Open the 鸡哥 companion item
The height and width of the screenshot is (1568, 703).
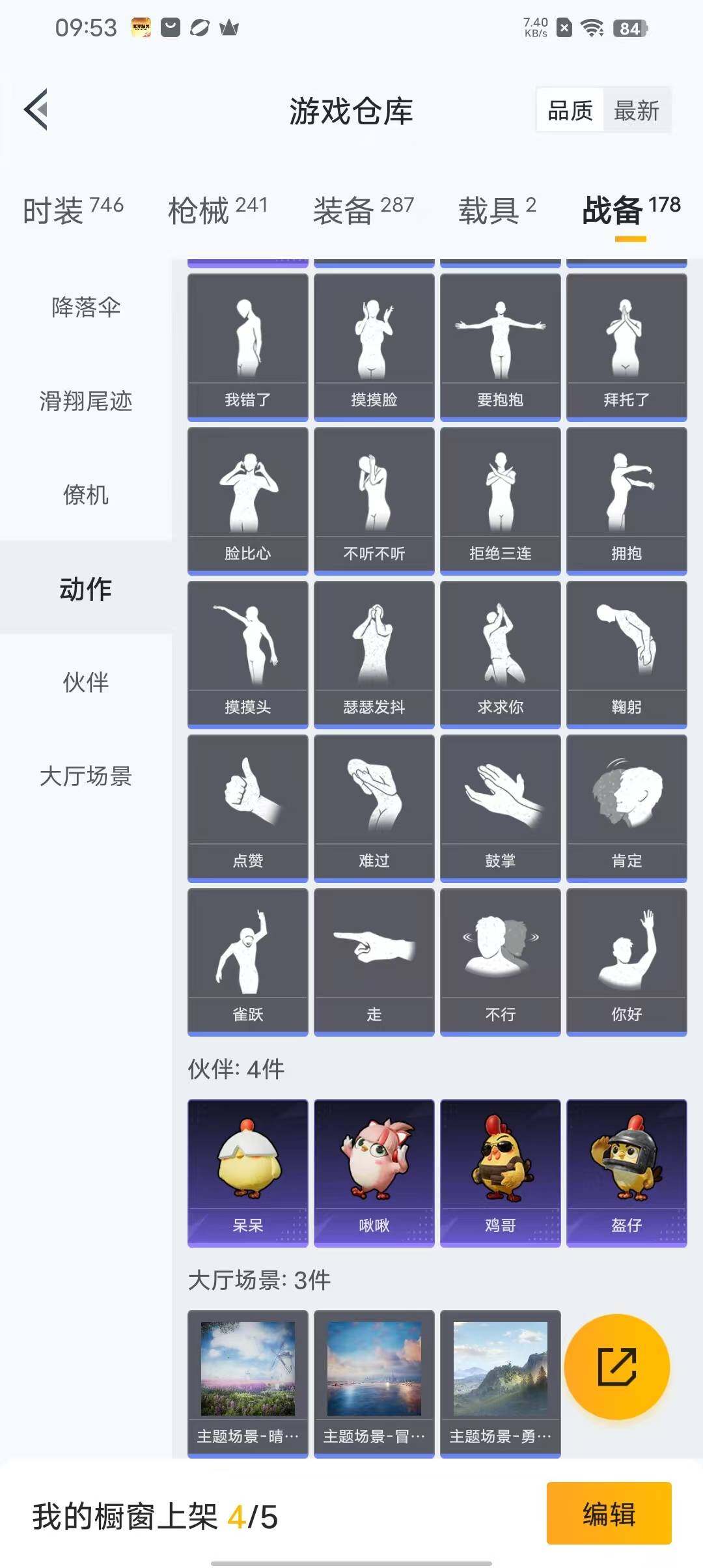(x=500, y=1172)
